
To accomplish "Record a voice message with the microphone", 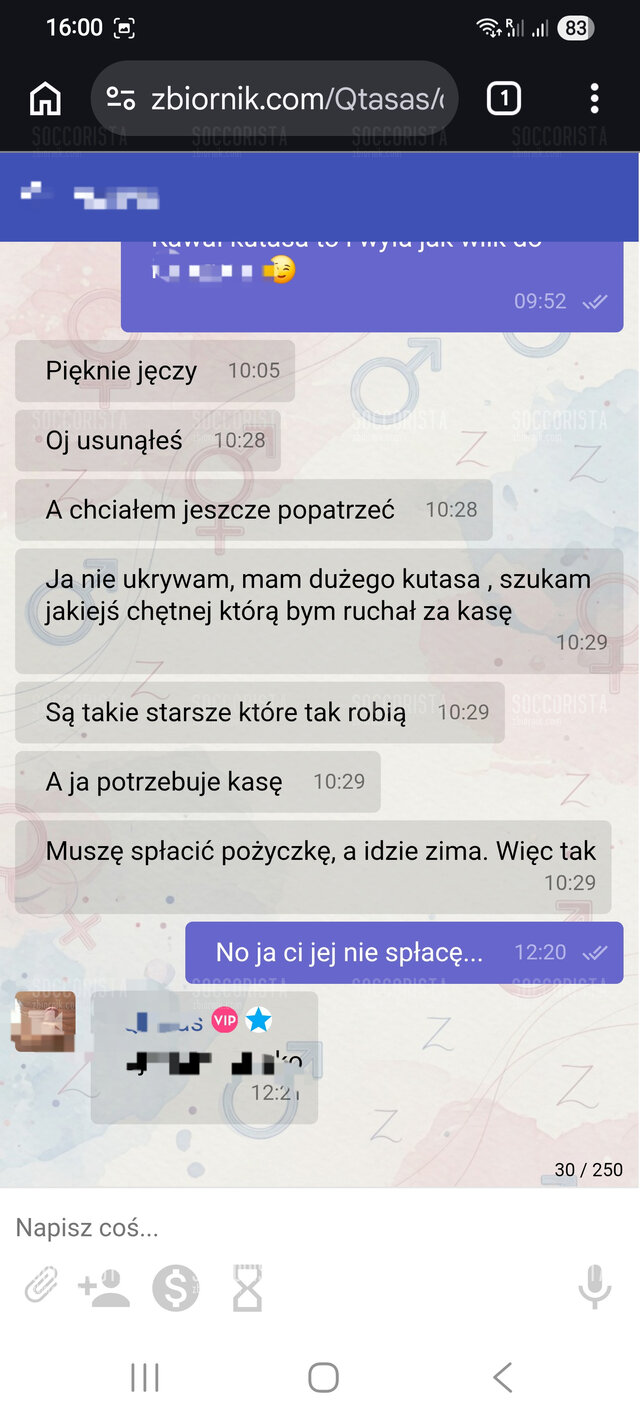I will click(595, 1286).
